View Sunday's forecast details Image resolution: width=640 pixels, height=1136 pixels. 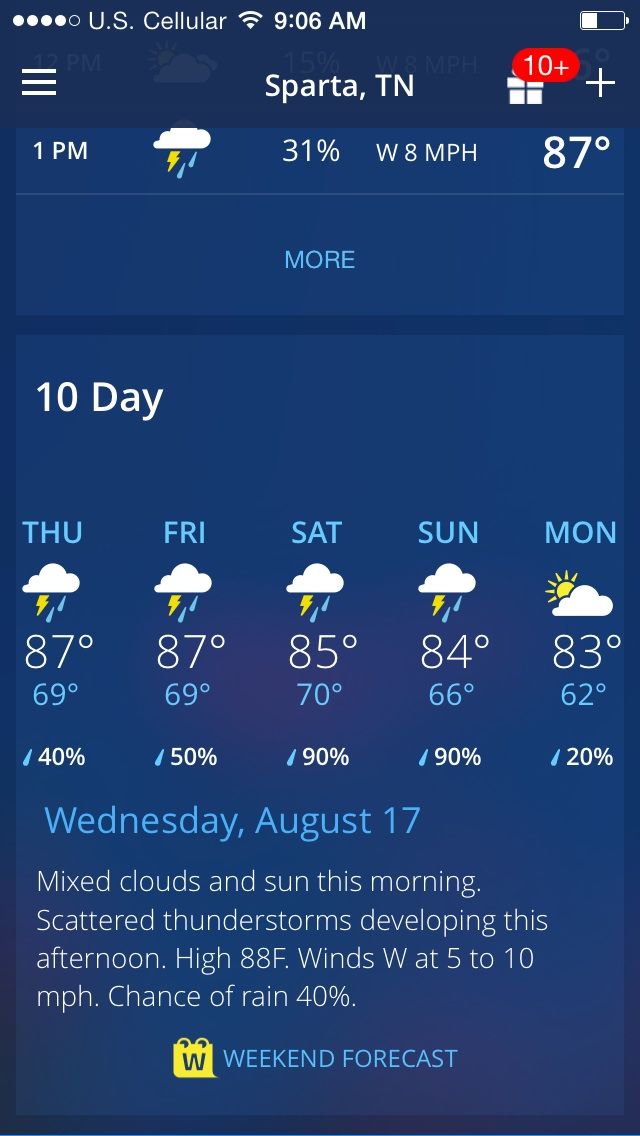click(450, 640)
